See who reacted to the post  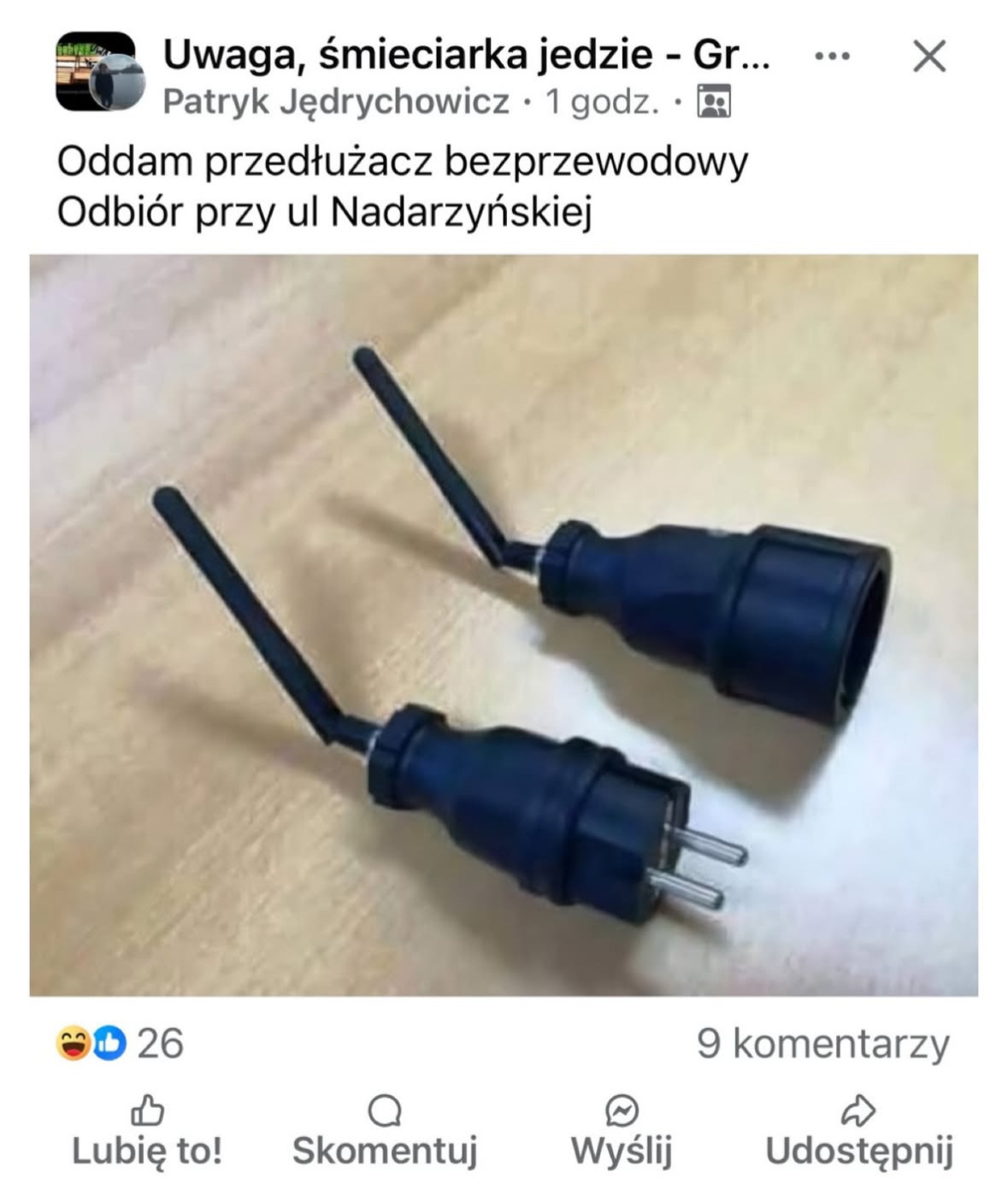point(120,1043)
